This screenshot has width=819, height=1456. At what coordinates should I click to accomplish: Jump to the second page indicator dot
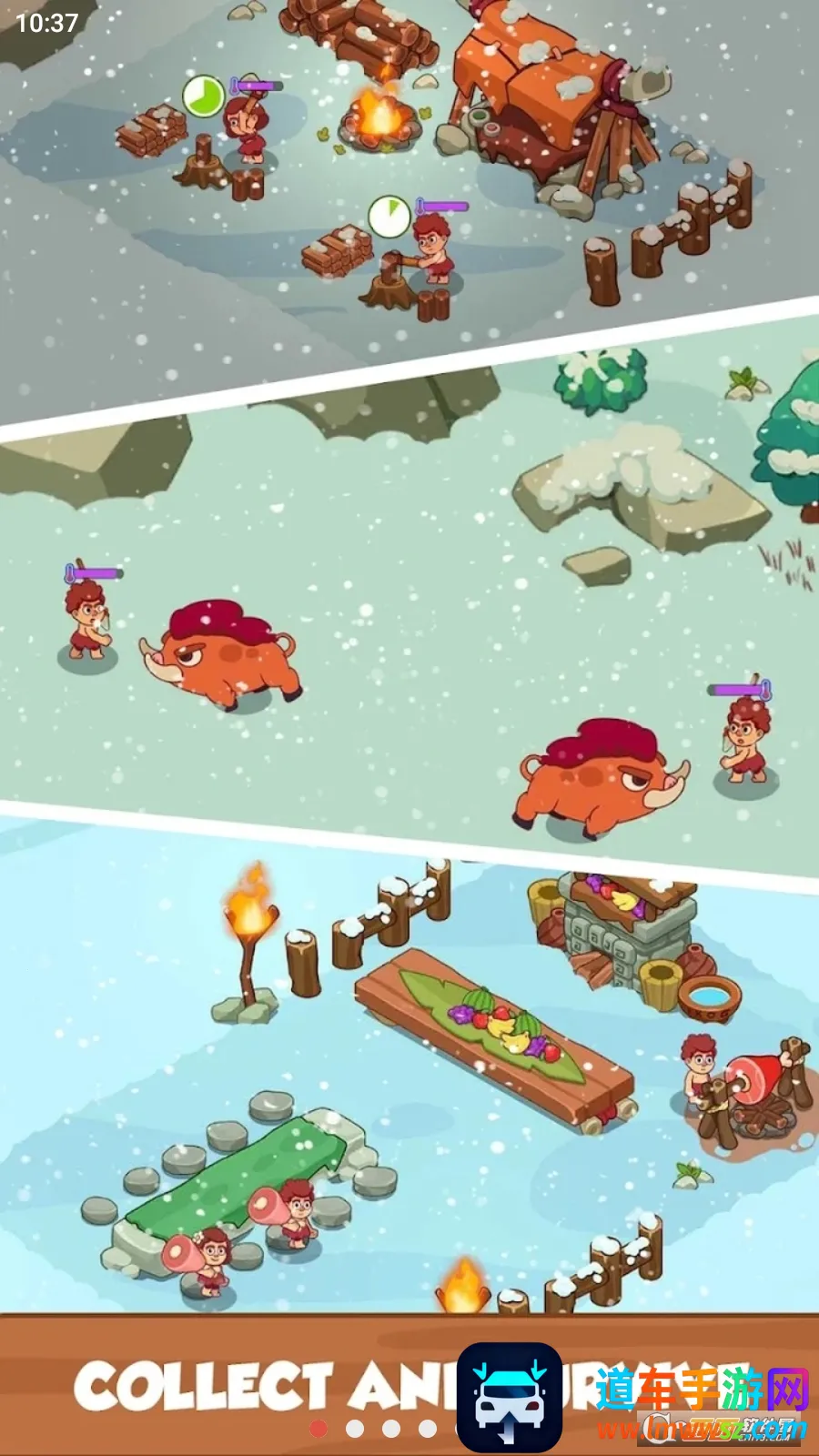click(355, 1429)
